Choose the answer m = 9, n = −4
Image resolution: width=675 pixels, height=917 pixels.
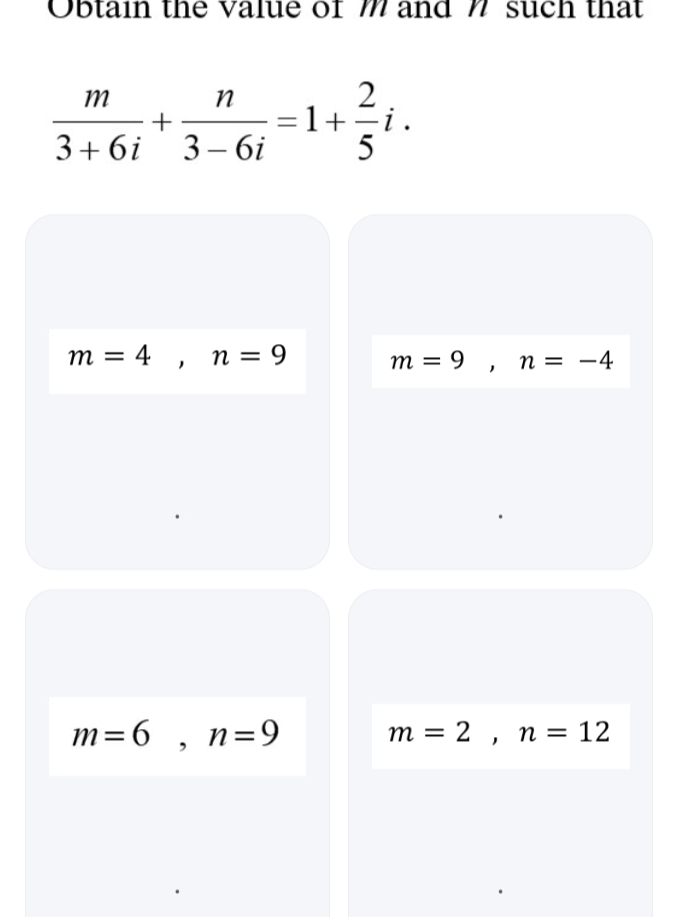[x=500, y=360]
